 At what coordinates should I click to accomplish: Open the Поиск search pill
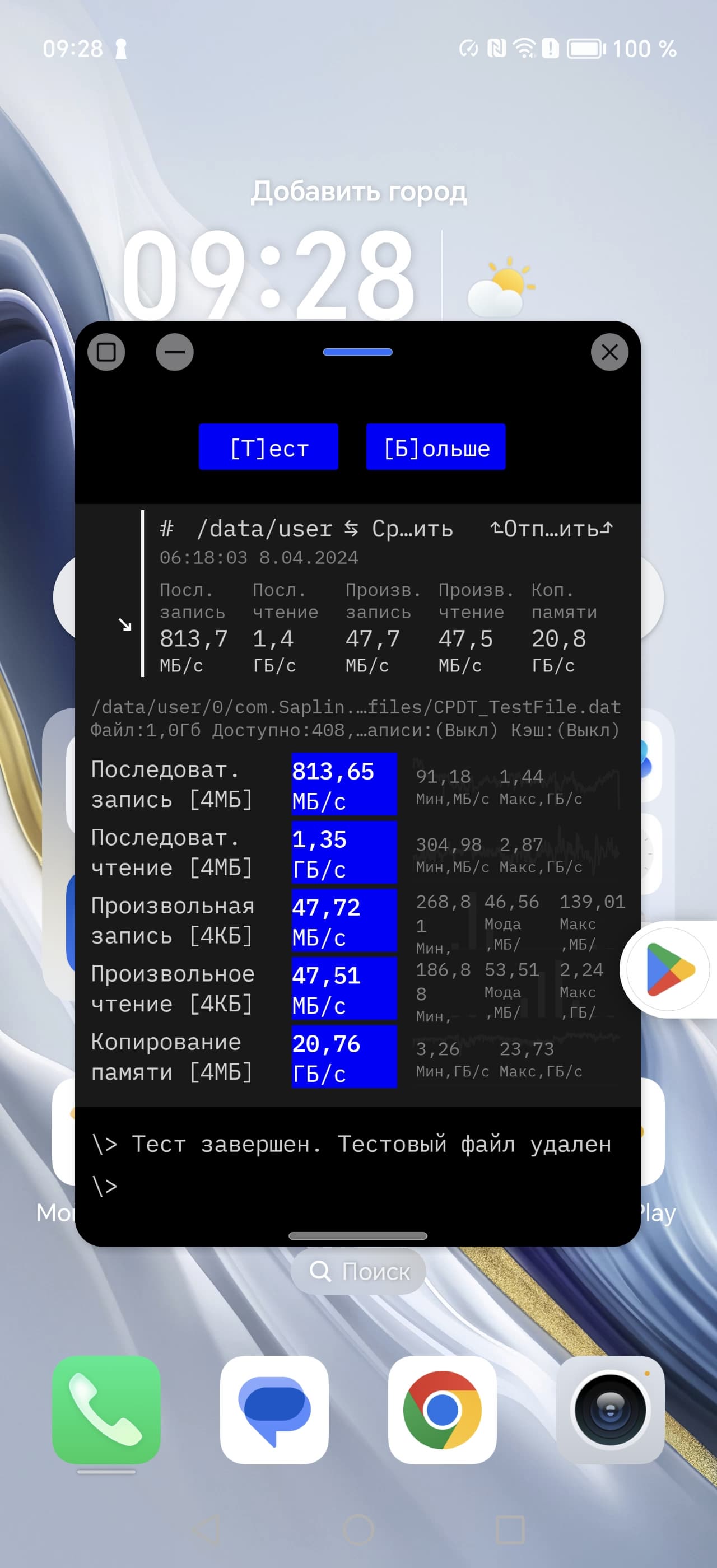[x=358, y=1271]
